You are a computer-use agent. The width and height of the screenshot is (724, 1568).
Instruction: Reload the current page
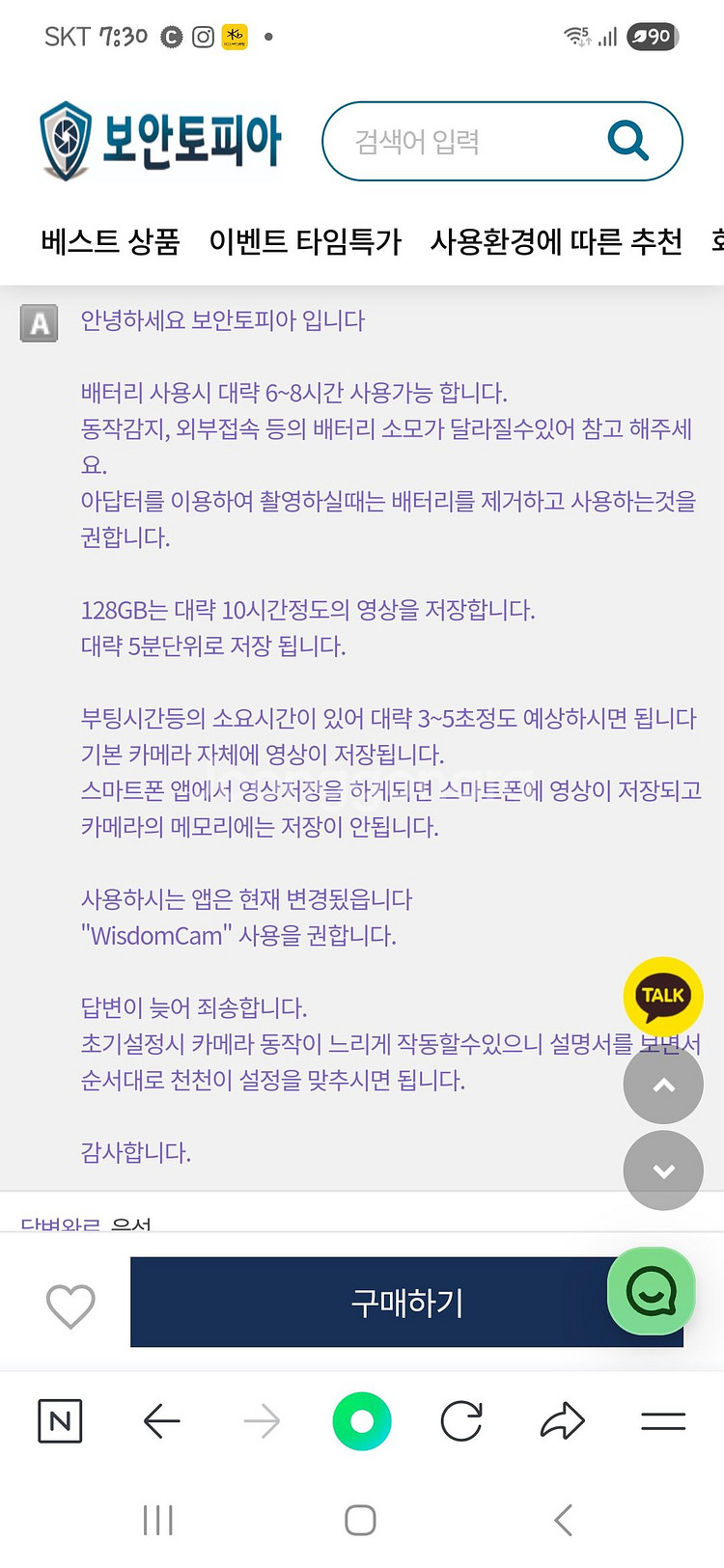tap(461, 1420)
